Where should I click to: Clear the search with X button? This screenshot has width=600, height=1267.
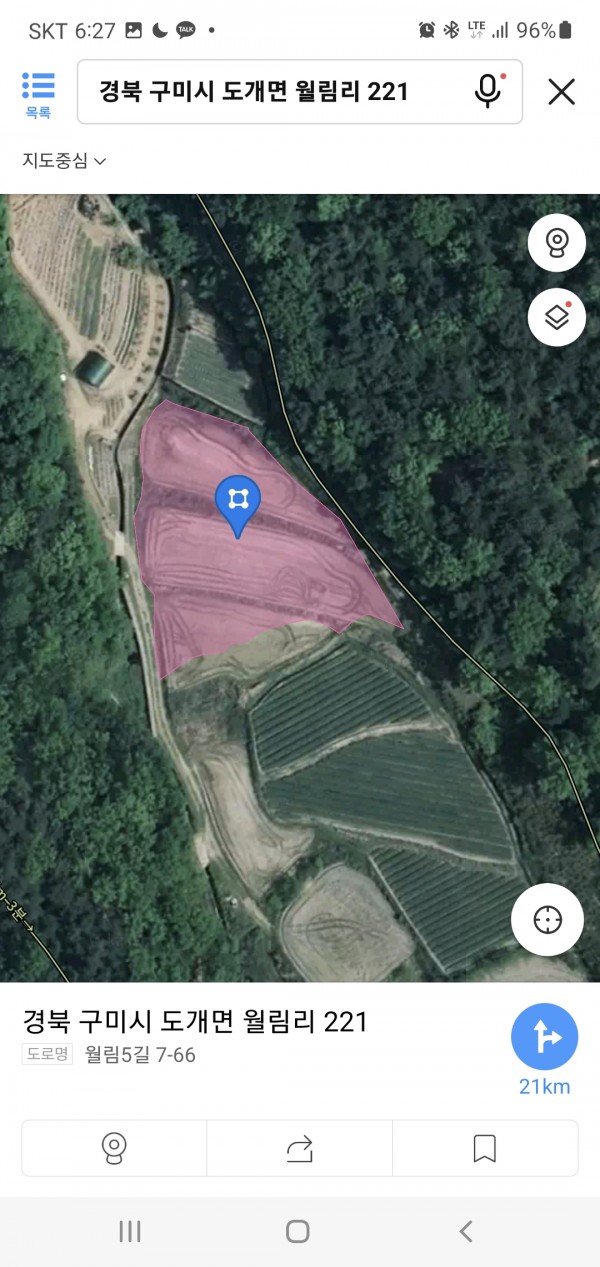click(561, 92)
